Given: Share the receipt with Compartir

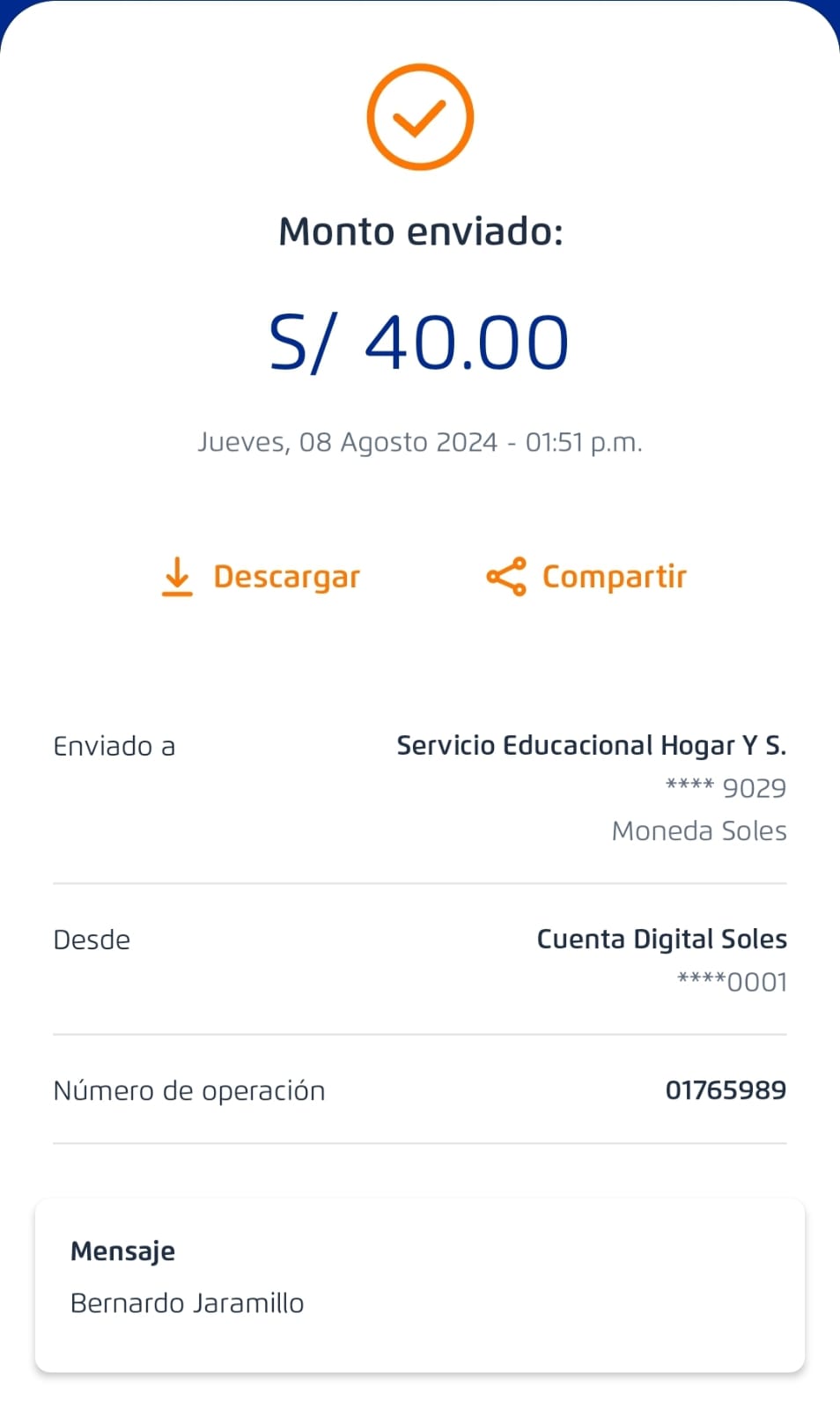Looking at the screenshot, I should coord(586,577).
